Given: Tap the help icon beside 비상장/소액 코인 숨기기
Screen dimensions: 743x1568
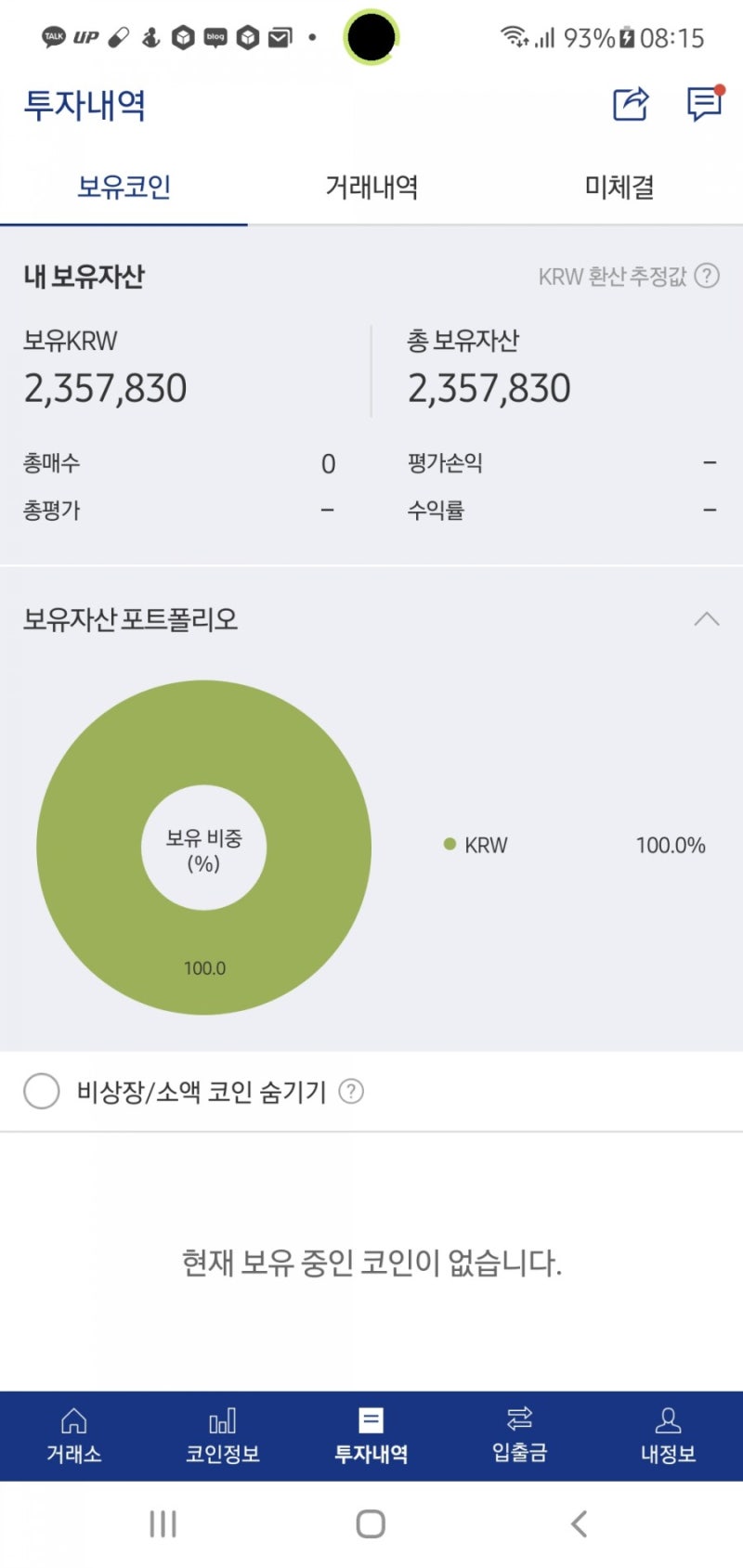Looking at the screenshot, I should [x=351, y=1092].
